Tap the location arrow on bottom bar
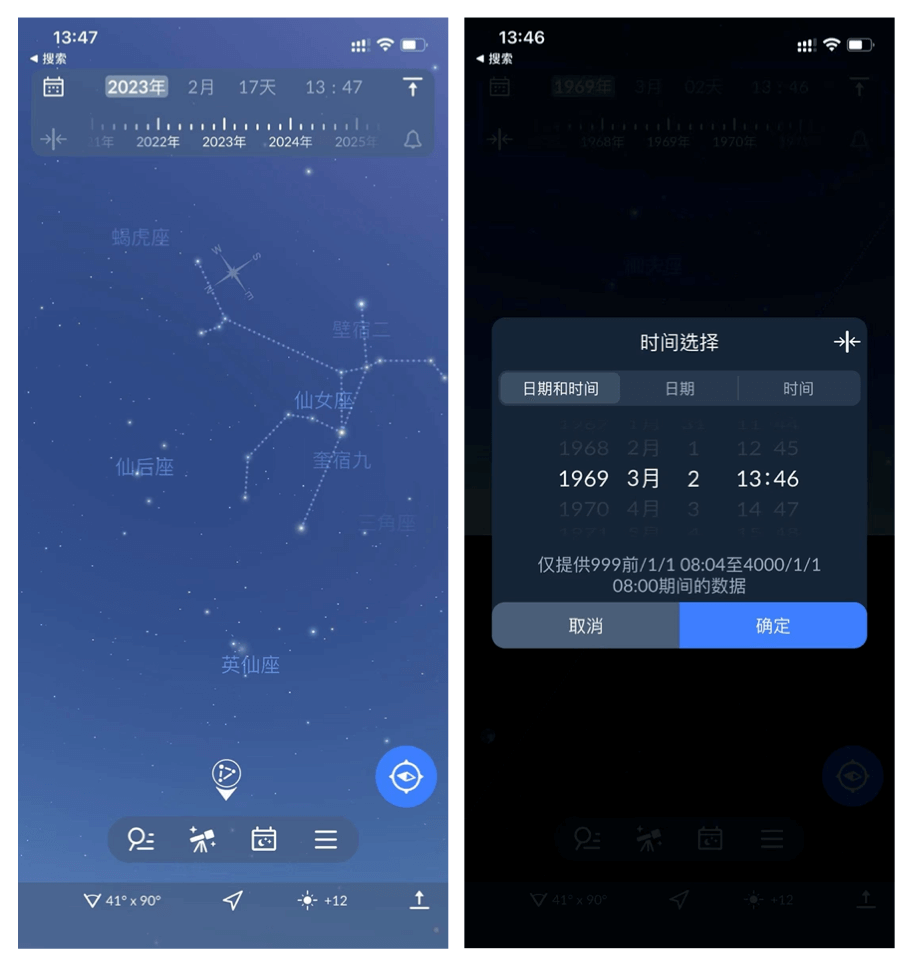The height and width of the screenshot is (968, 916). pos(233,900)
